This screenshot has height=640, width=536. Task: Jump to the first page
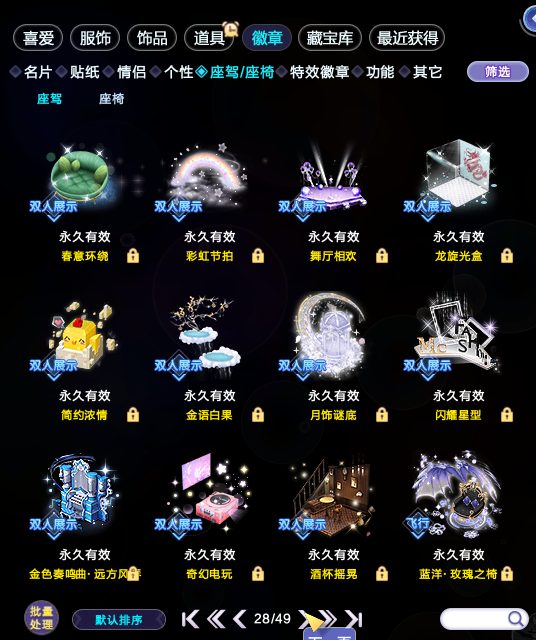[190, 619]
